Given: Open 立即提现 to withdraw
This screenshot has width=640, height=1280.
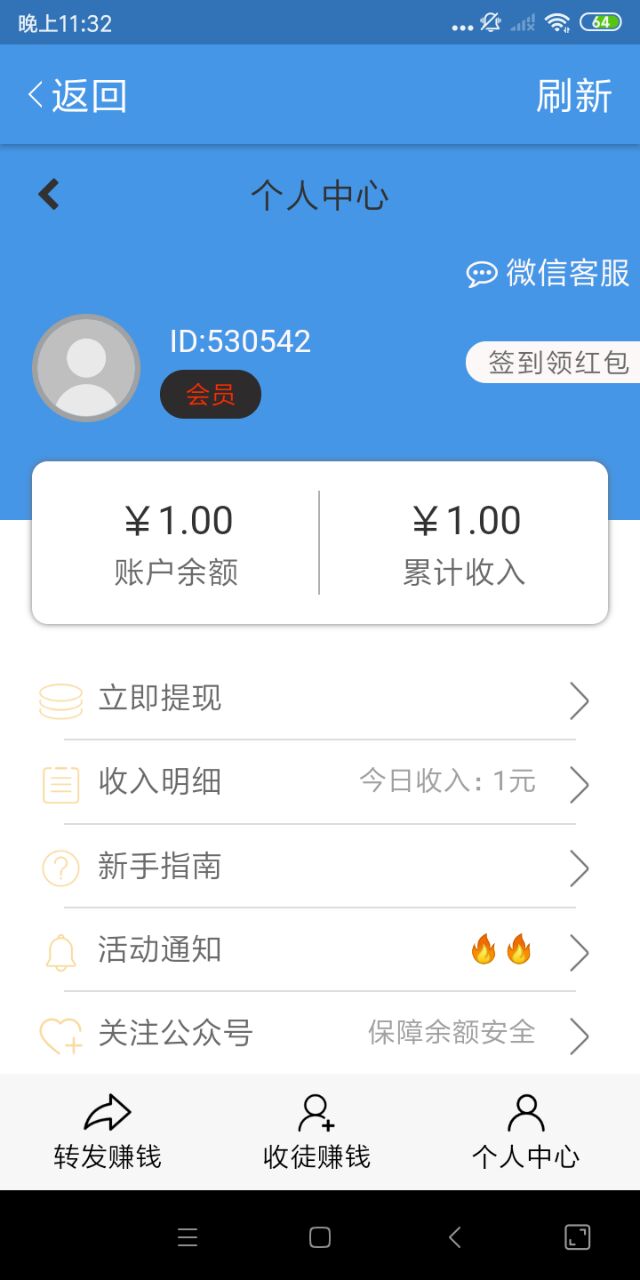Looking at the screenshot, I should [x=320, y=699].
